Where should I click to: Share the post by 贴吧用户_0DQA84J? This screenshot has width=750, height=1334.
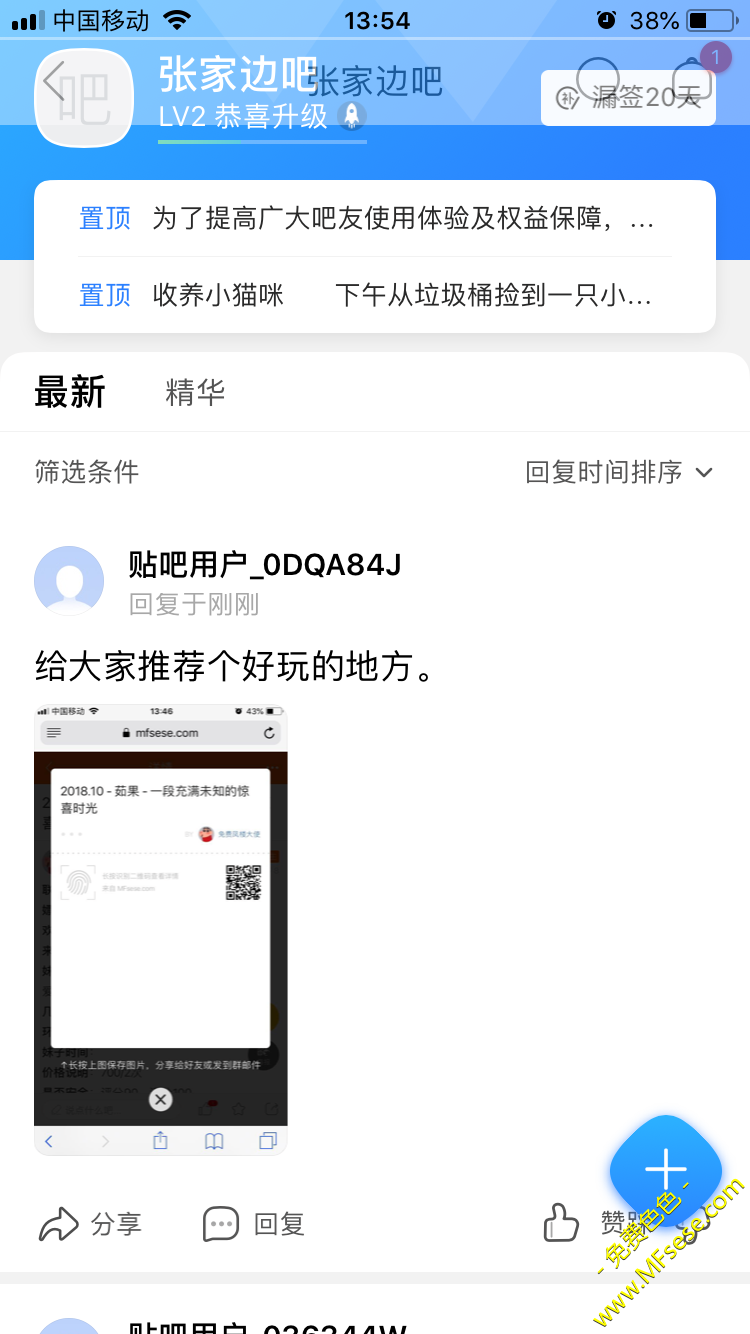(x=91, y=1224)
